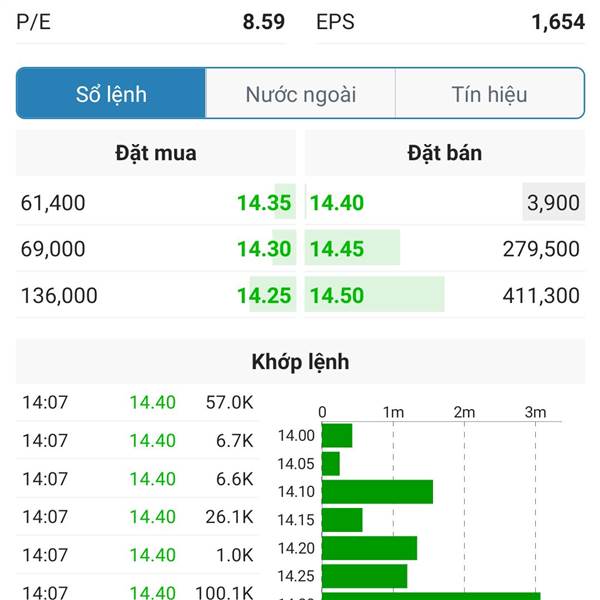This screenshot has width=600, height=600.
Task: Switch to the Sổ lệnh tab
Action: [x=111, y=94]
